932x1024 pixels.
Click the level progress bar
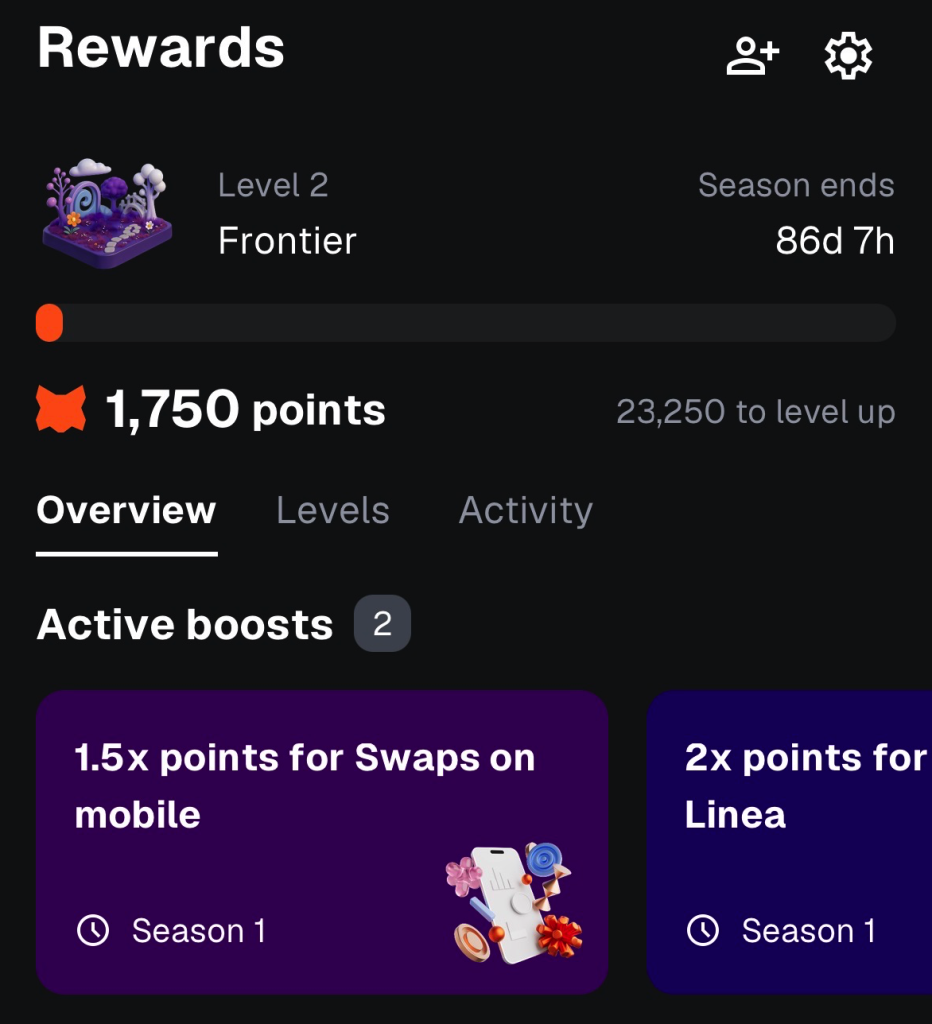click(x=466, y=322)
